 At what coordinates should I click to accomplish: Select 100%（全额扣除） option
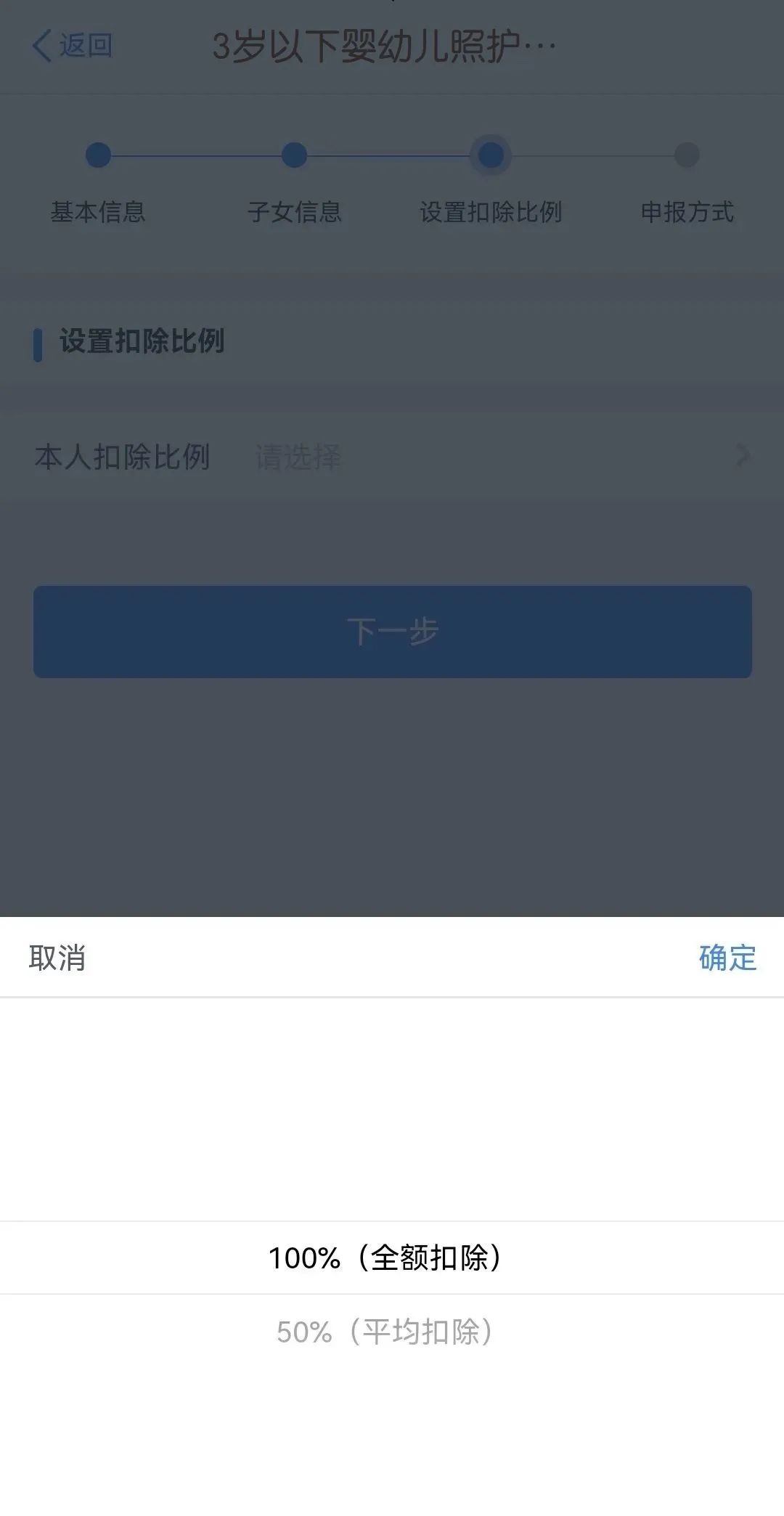[x=392, y=1258]
